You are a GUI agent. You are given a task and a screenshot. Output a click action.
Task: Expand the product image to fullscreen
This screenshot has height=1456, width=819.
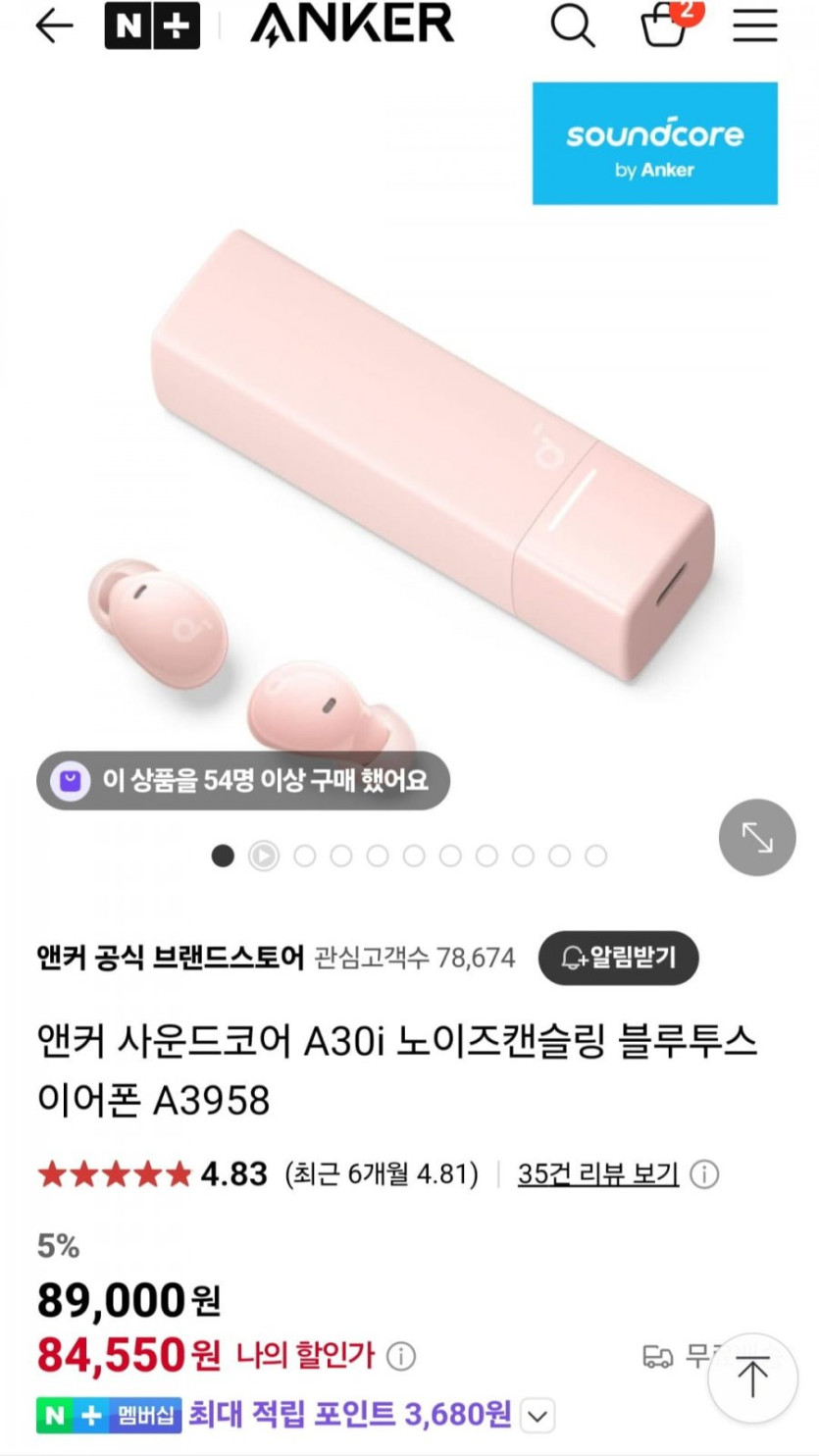757,837
